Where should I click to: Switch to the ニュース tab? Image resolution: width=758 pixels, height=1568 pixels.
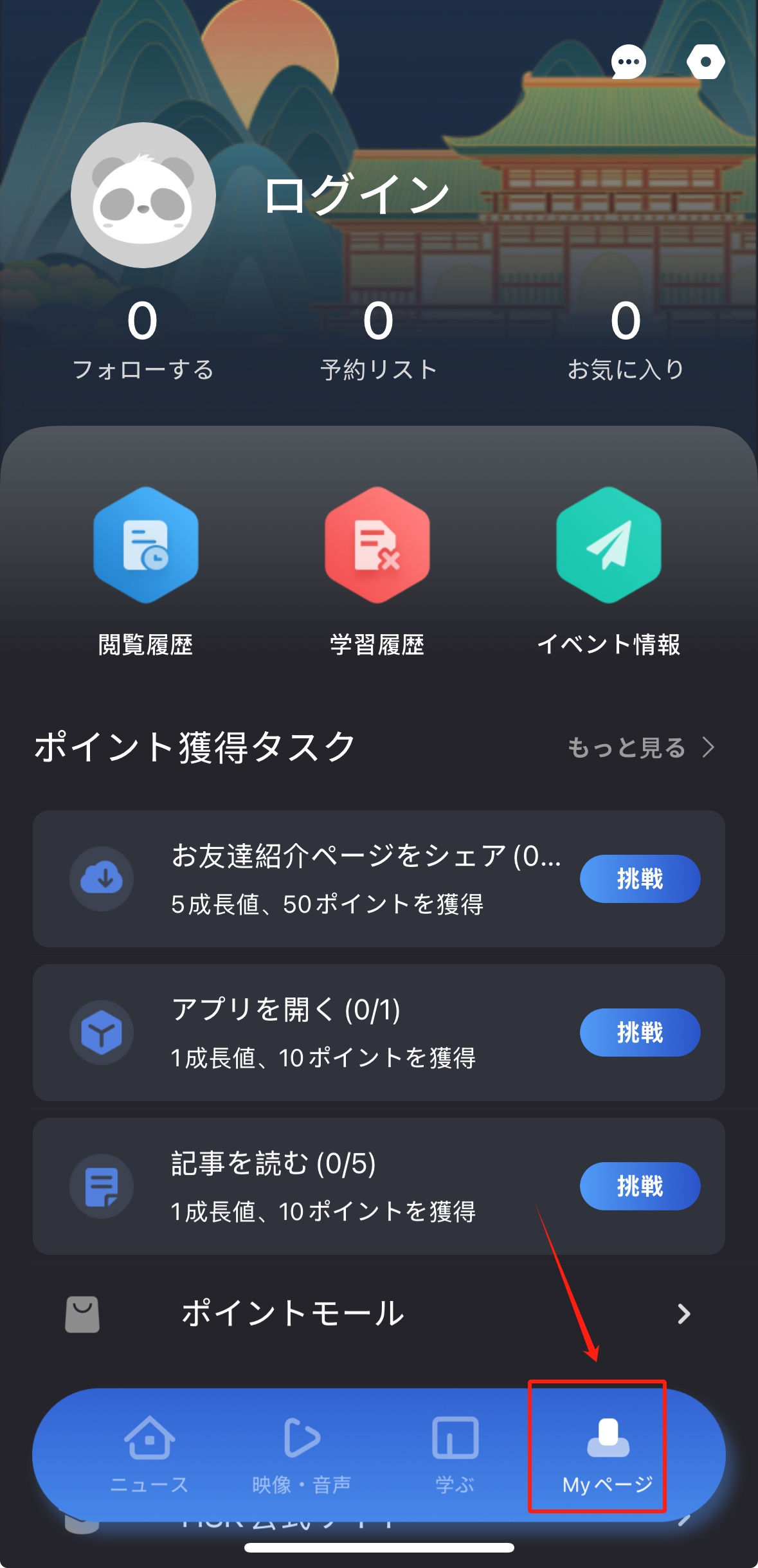(x=149, y=1455)
